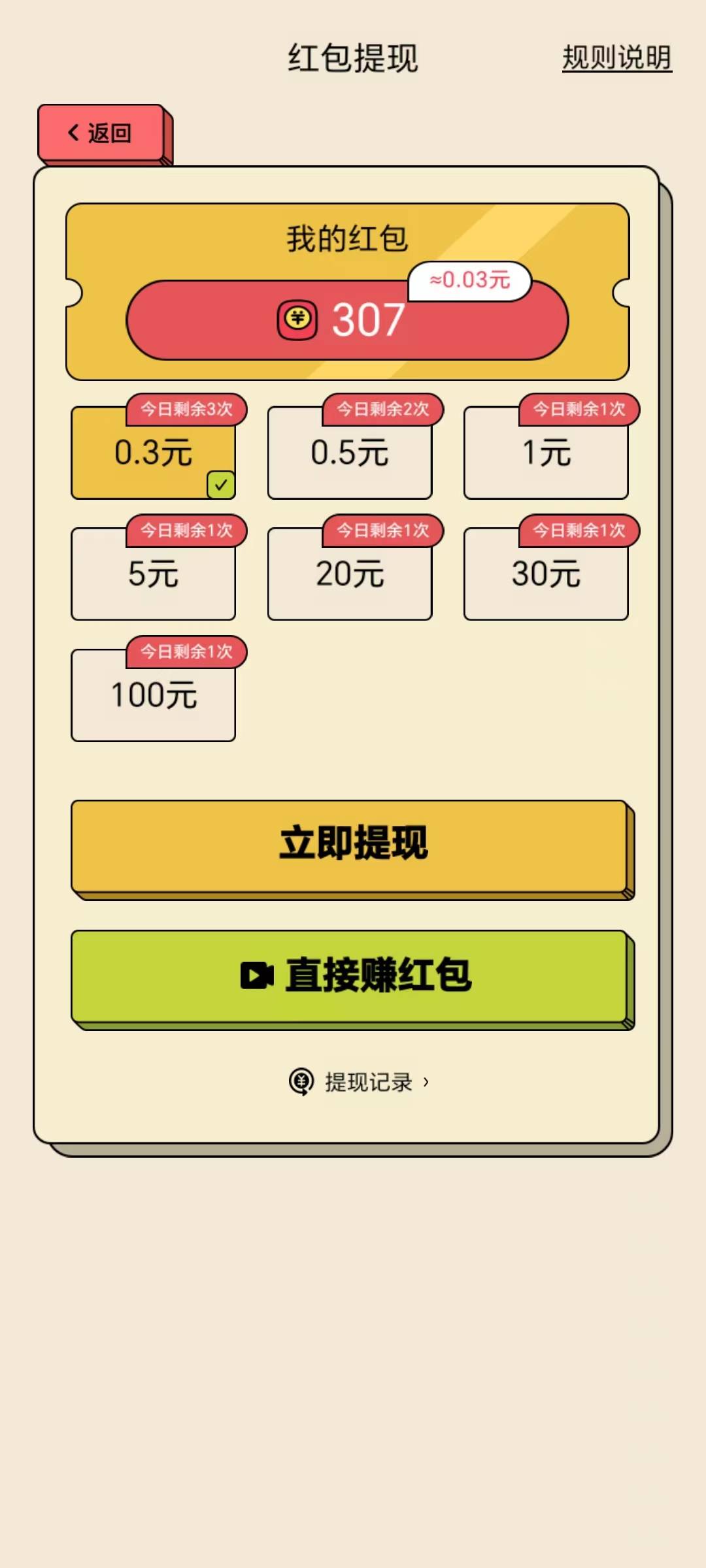This screenshot has width=706, height=1568.
Task: Open 提现记录 withdrawal records
Action: pyautogui.click(x=360, y=1082)
